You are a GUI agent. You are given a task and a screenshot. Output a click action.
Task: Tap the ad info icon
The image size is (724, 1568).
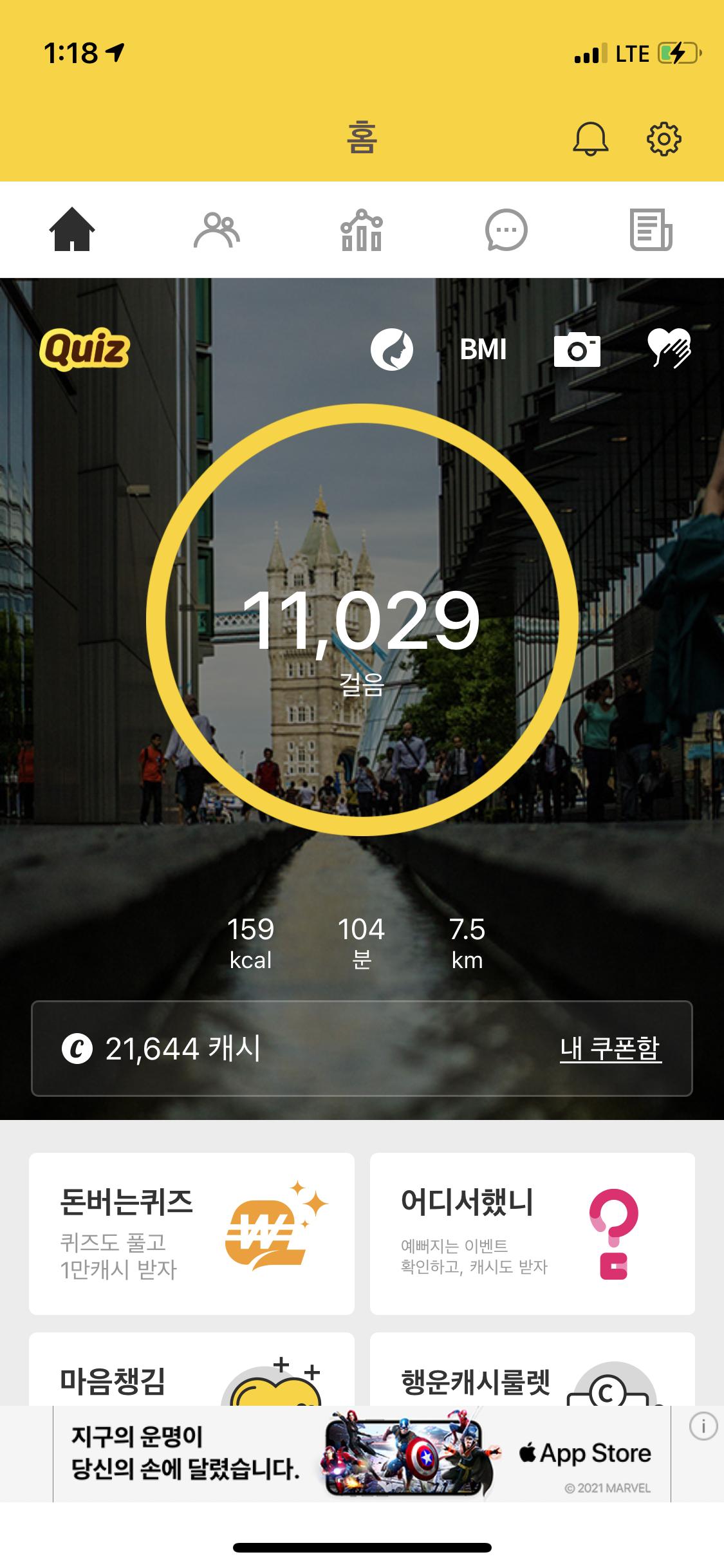703,1427
